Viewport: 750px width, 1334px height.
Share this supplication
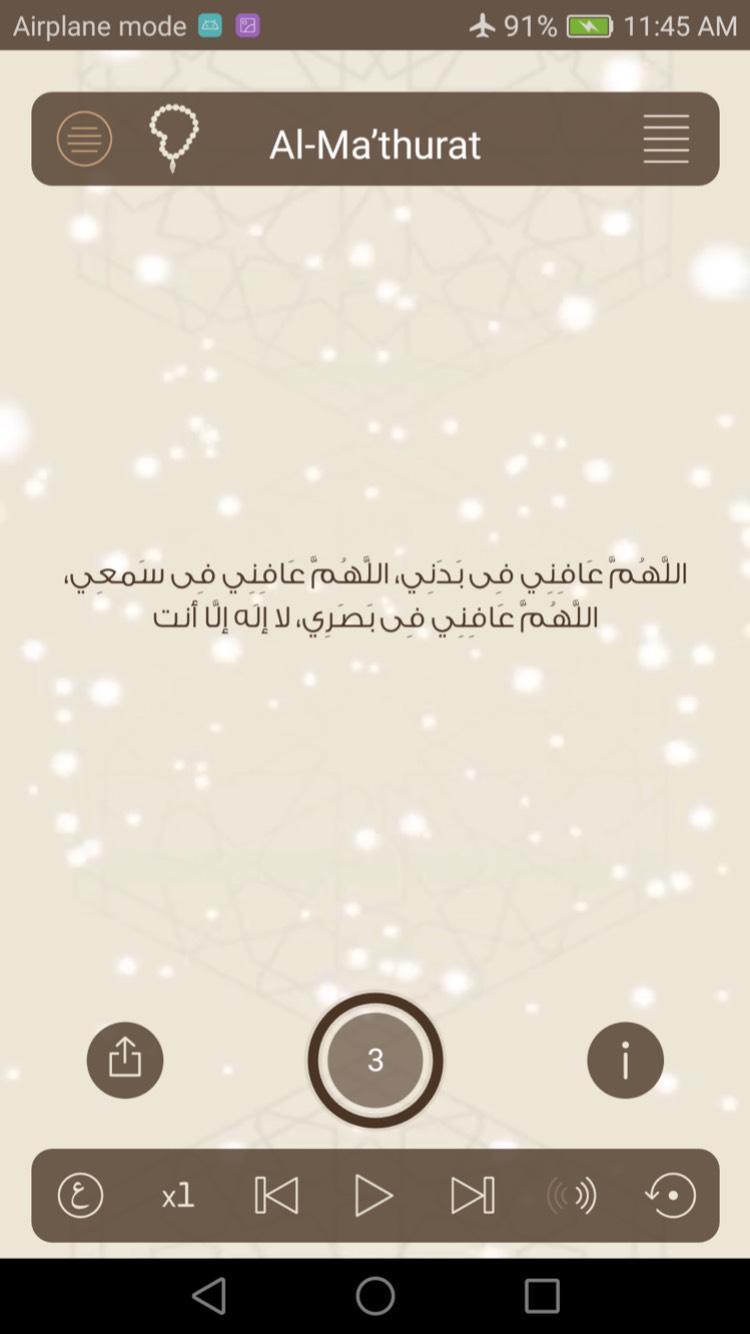pos(125,1060)
